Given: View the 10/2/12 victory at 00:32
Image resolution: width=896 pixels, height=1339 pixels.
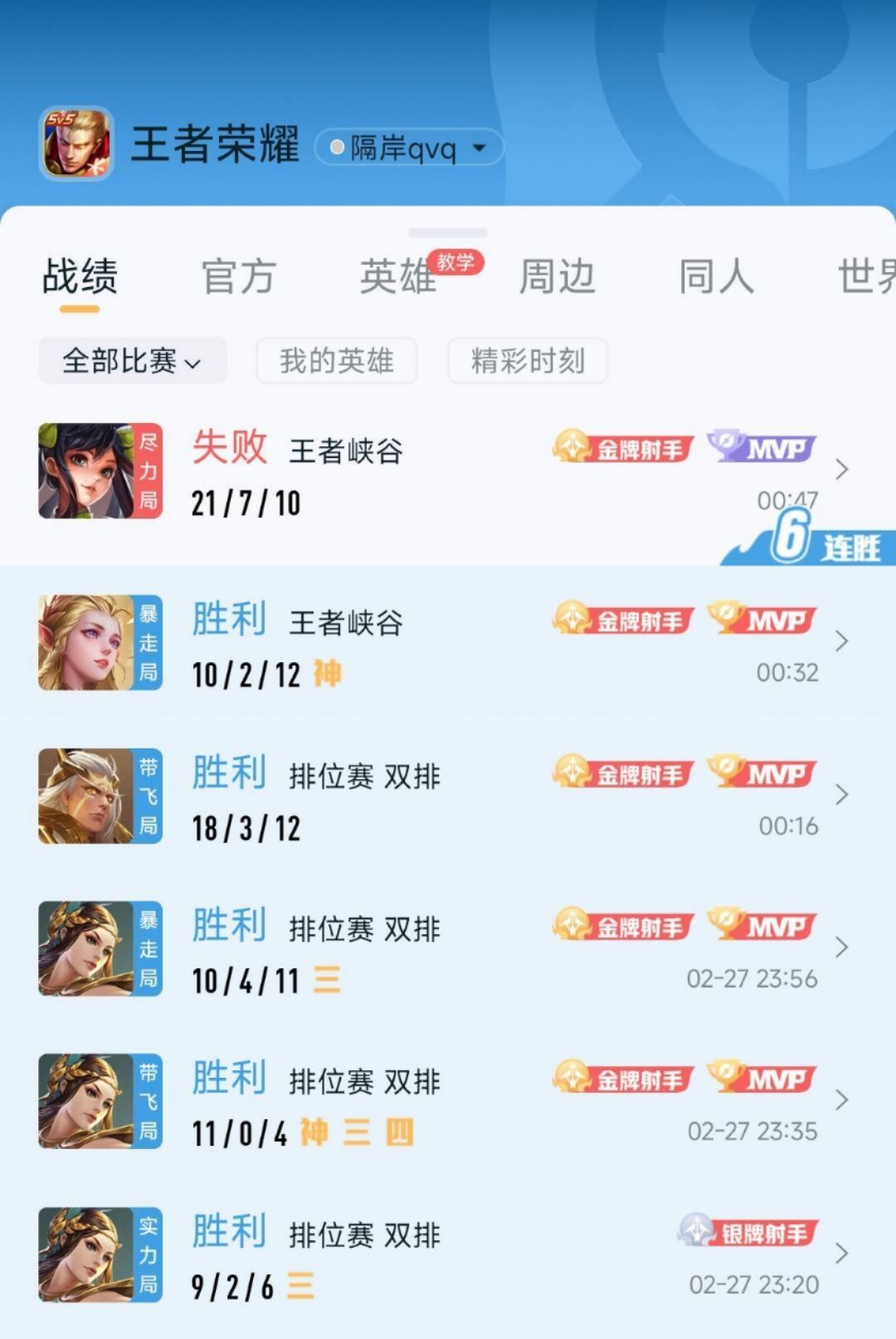Looking at the screenshot, I should [x=448, y=643].
